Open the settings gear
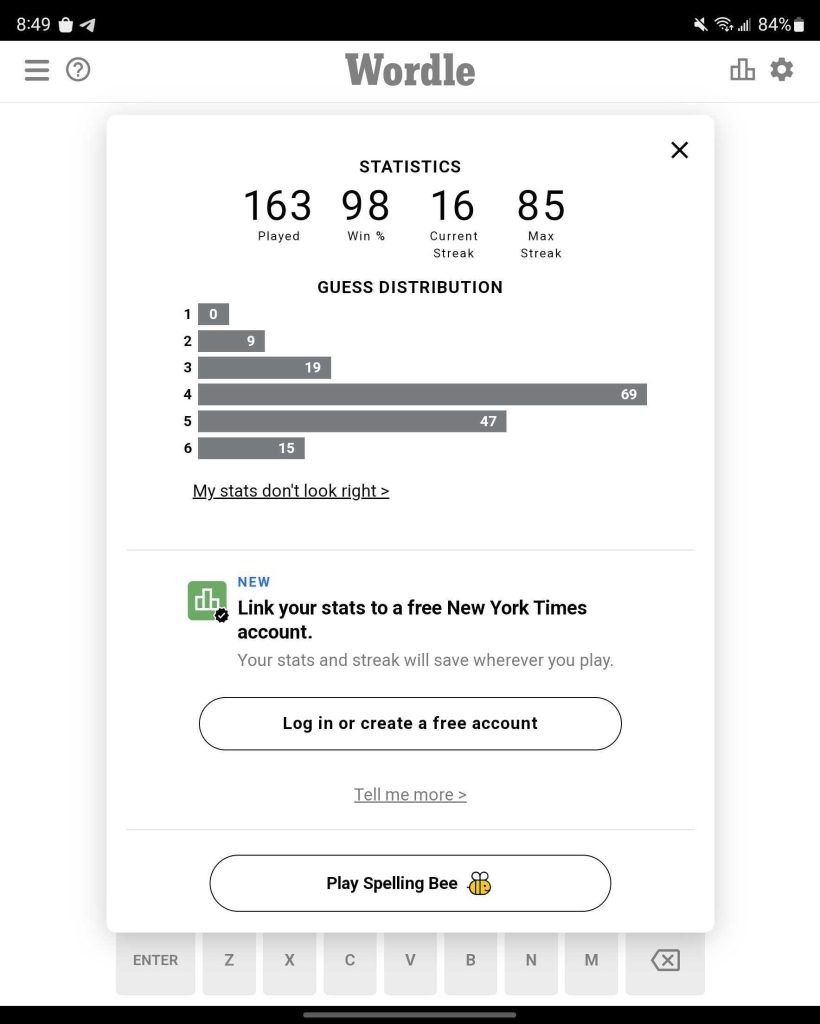 (x=782, y=70)
